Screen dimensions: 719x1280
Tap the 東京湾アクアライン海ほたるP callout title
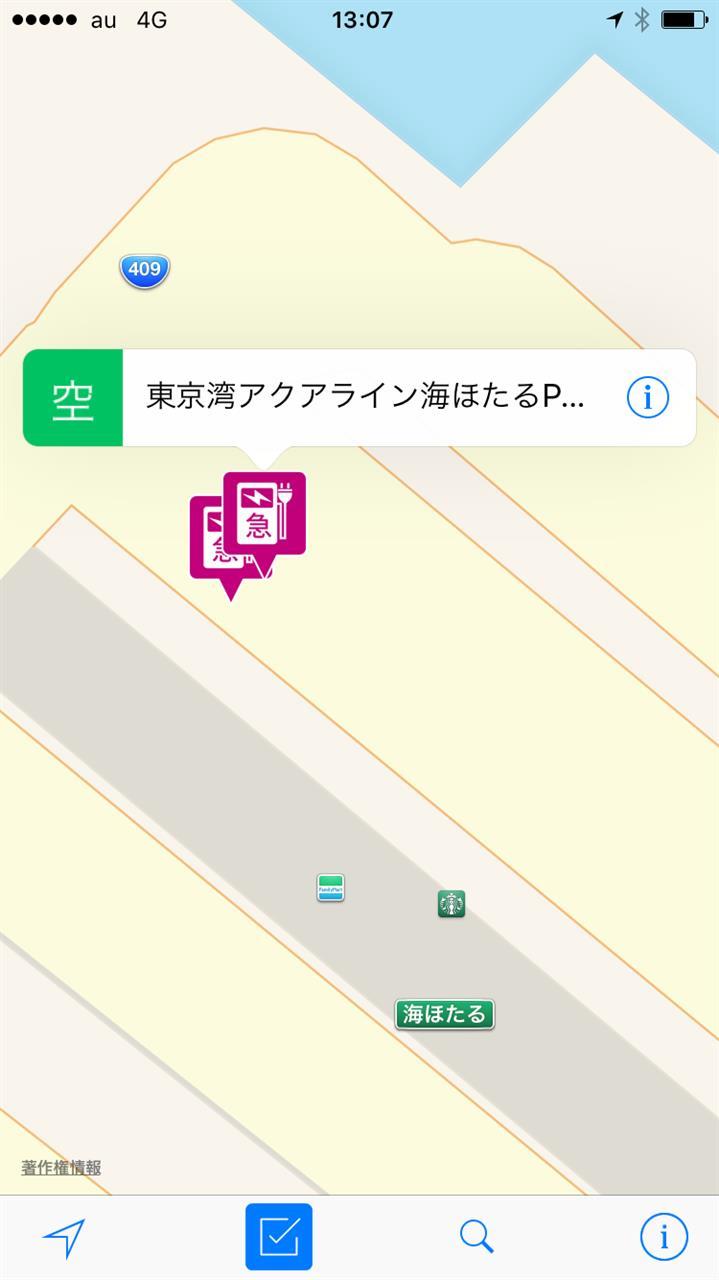pyautogui.click(x=365, y=397)
